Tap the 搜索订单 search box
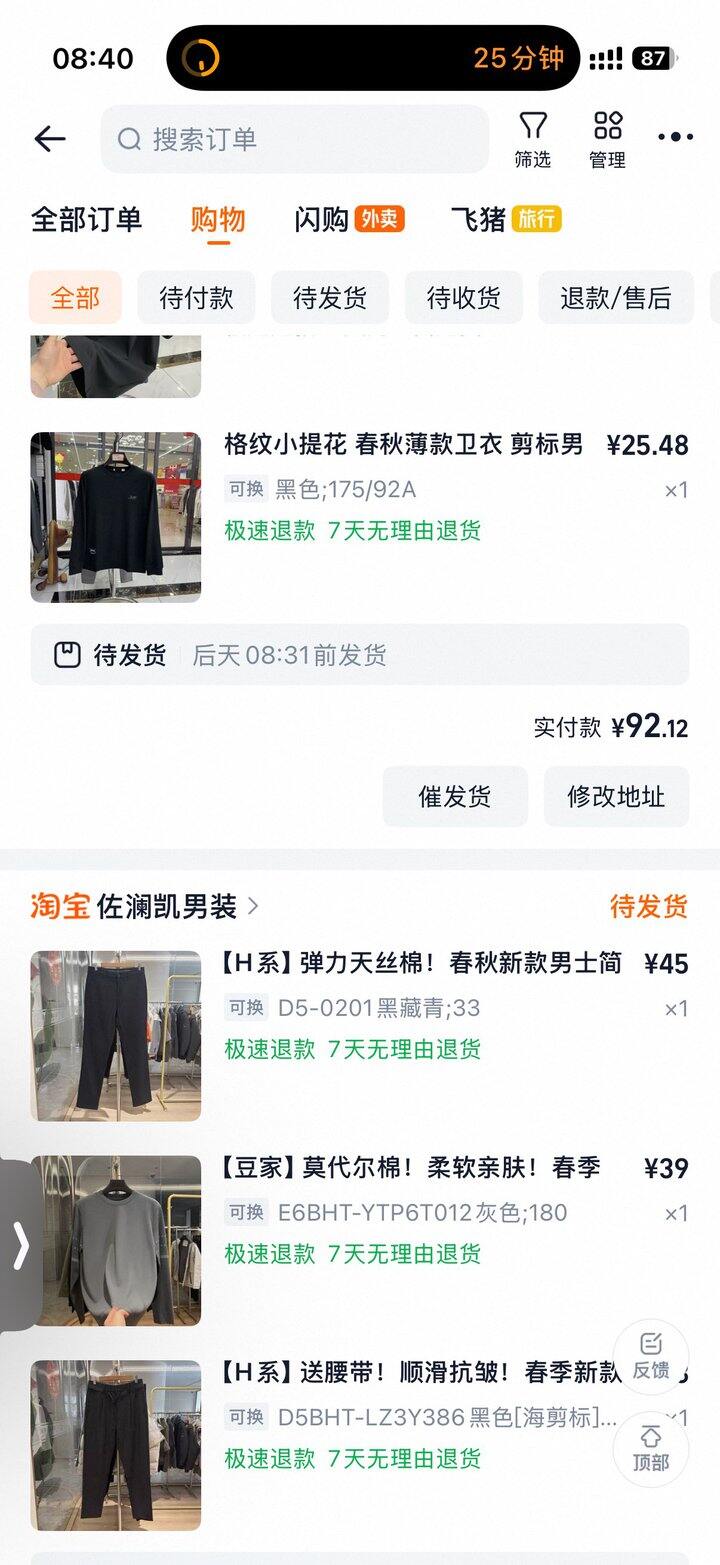The height and width of the screenshot is (1565, 720). (x=295, y=139)
